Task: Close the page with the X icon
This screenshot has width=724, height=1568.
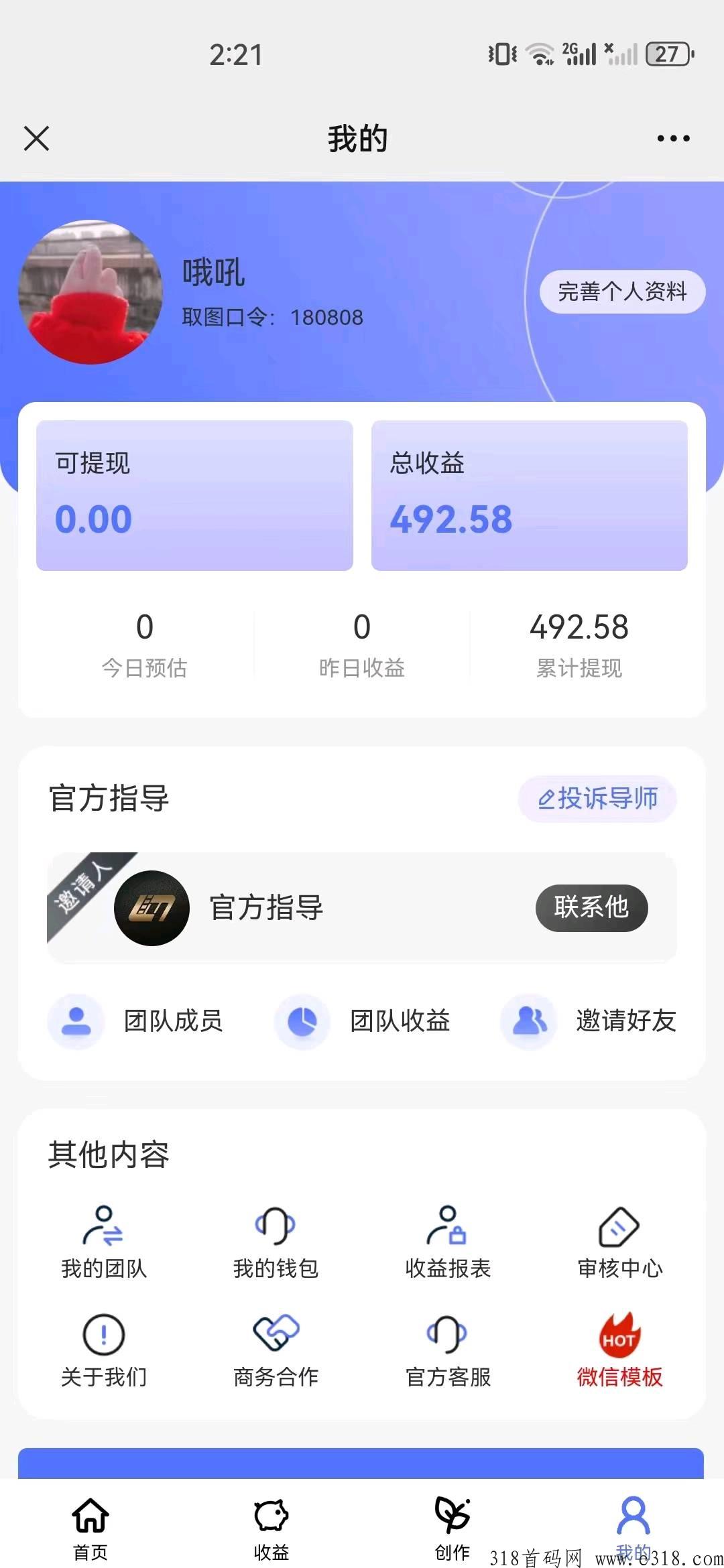Action: point(36,139)
